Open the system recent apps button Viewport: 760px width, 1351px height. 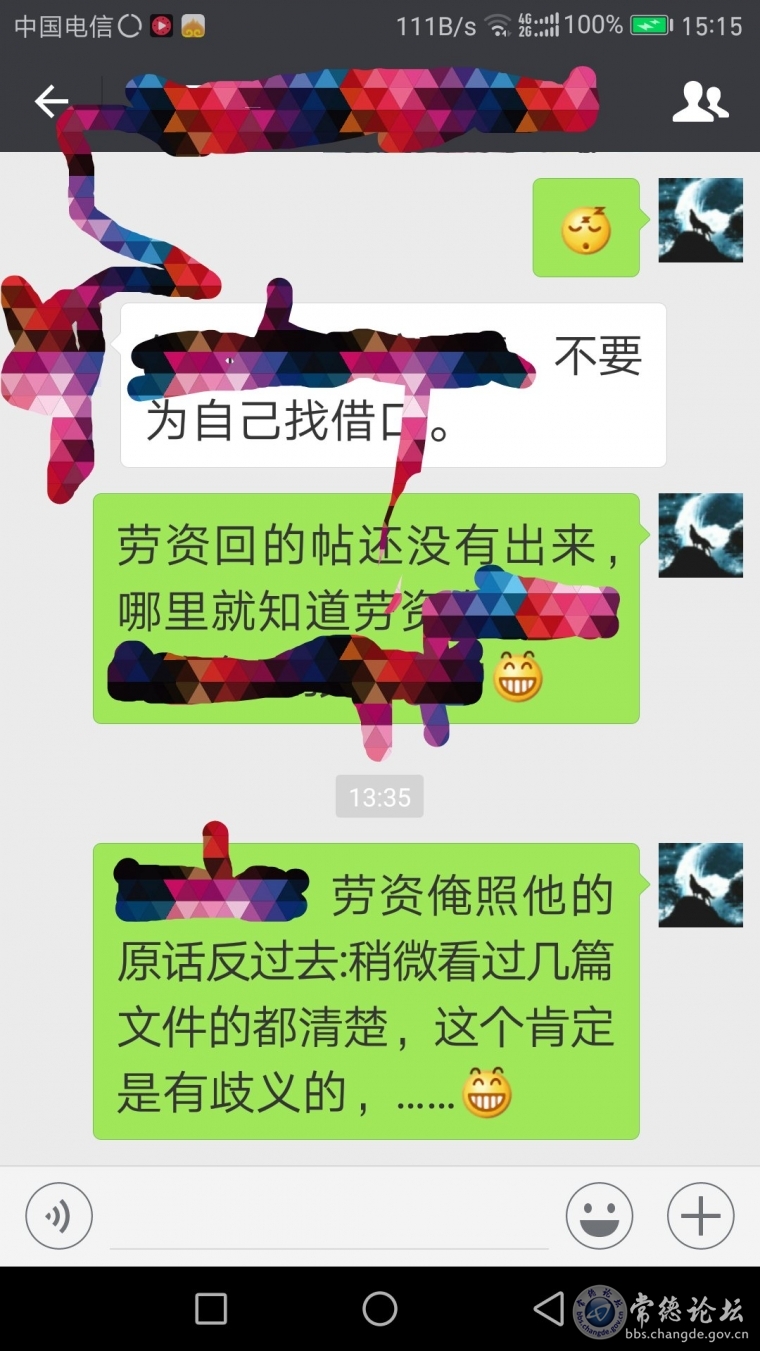211,1308
